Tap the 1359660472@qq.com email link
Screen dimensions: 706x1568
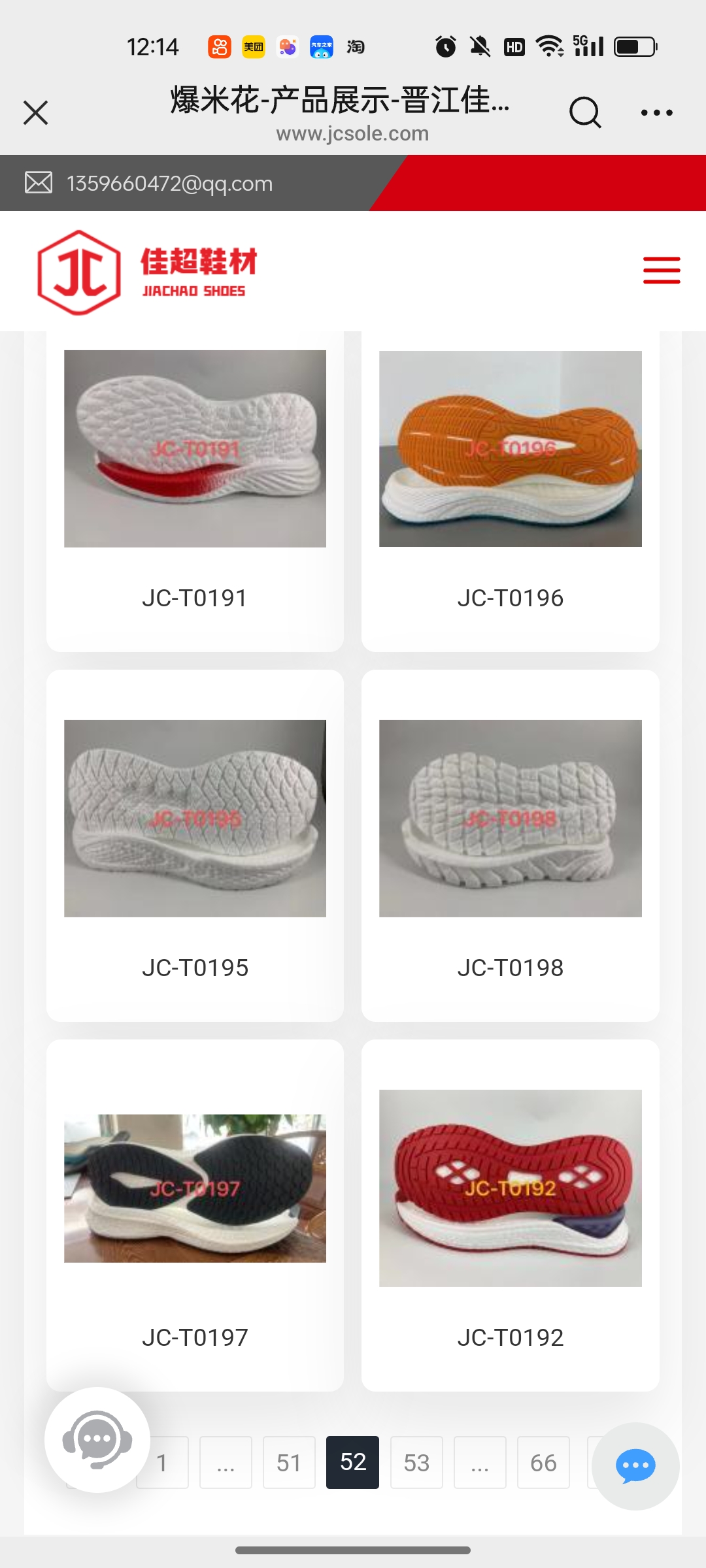(x=169, y=184)
